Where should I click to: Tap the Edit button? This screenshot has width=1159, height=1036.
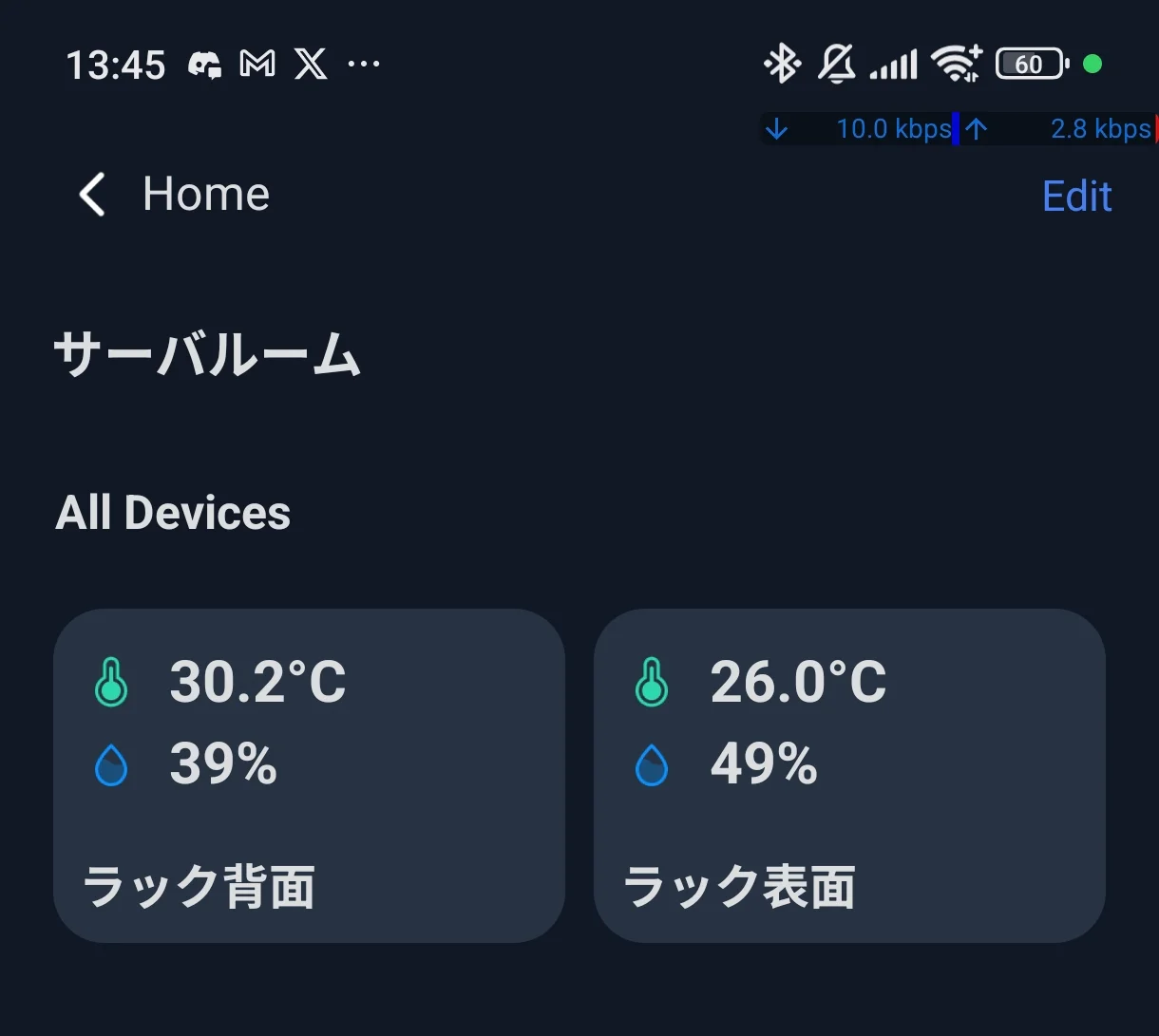1076,197
